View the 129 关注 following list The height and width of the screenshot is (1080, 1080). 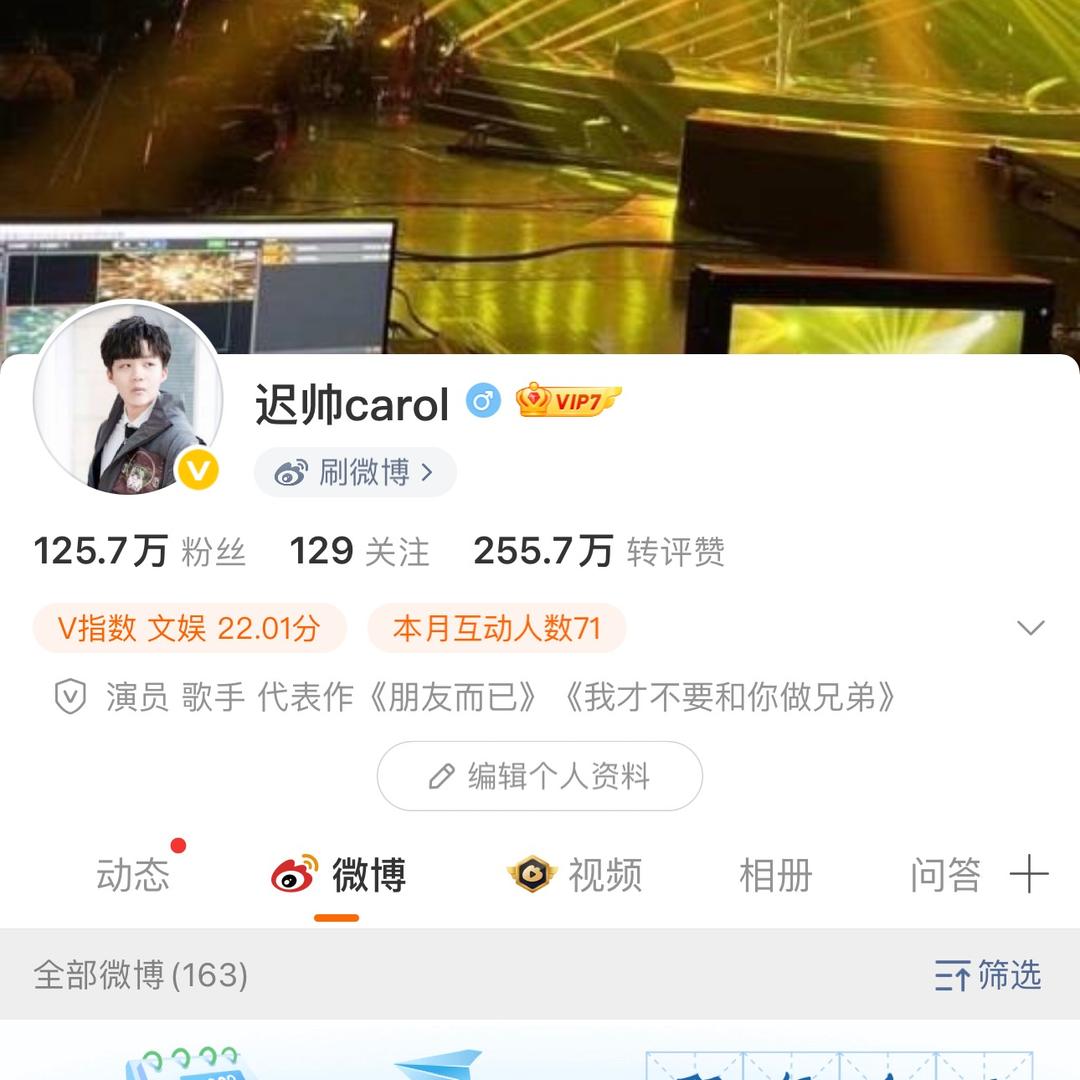pyautogui.click(x=359, y=551)
